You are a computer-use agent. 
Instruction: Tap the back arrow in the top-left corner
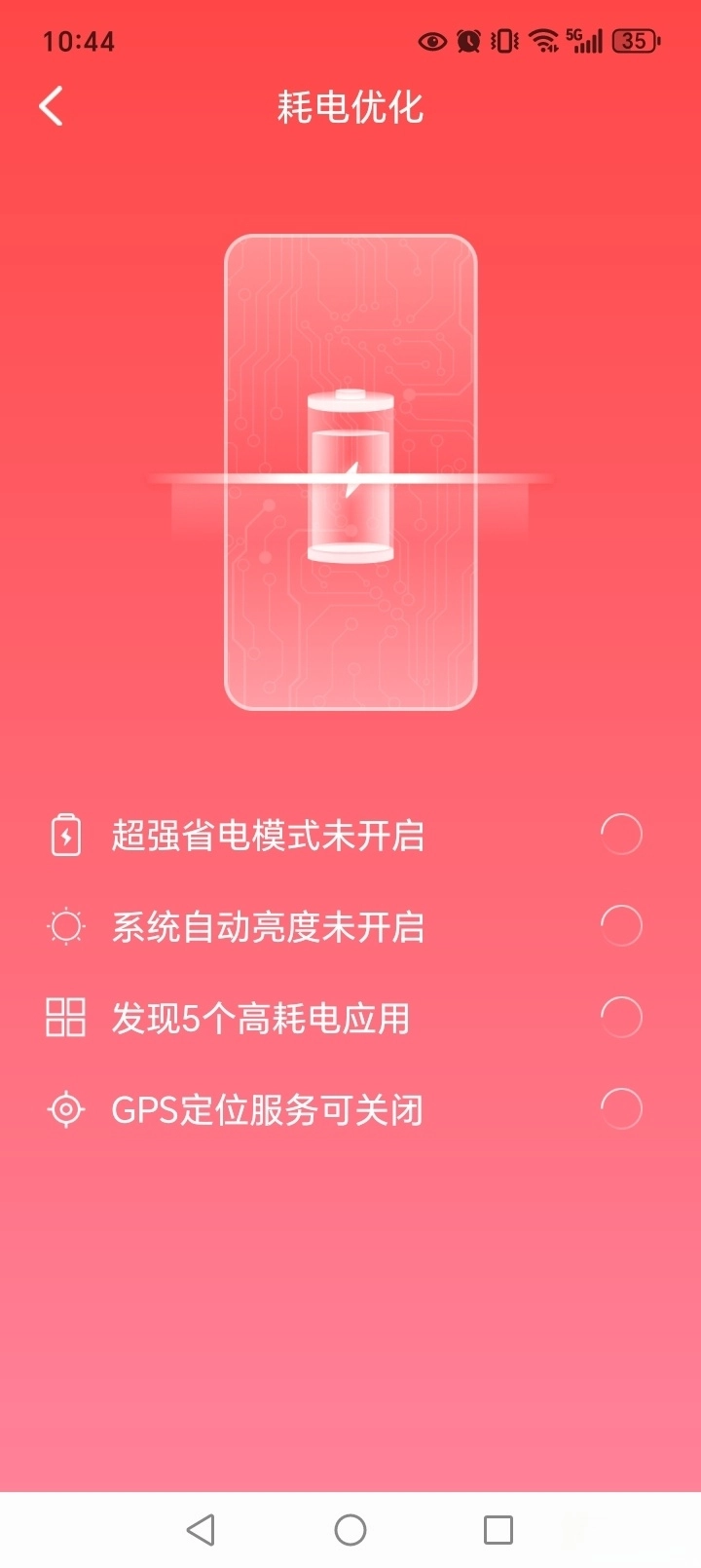click(51, 105)
